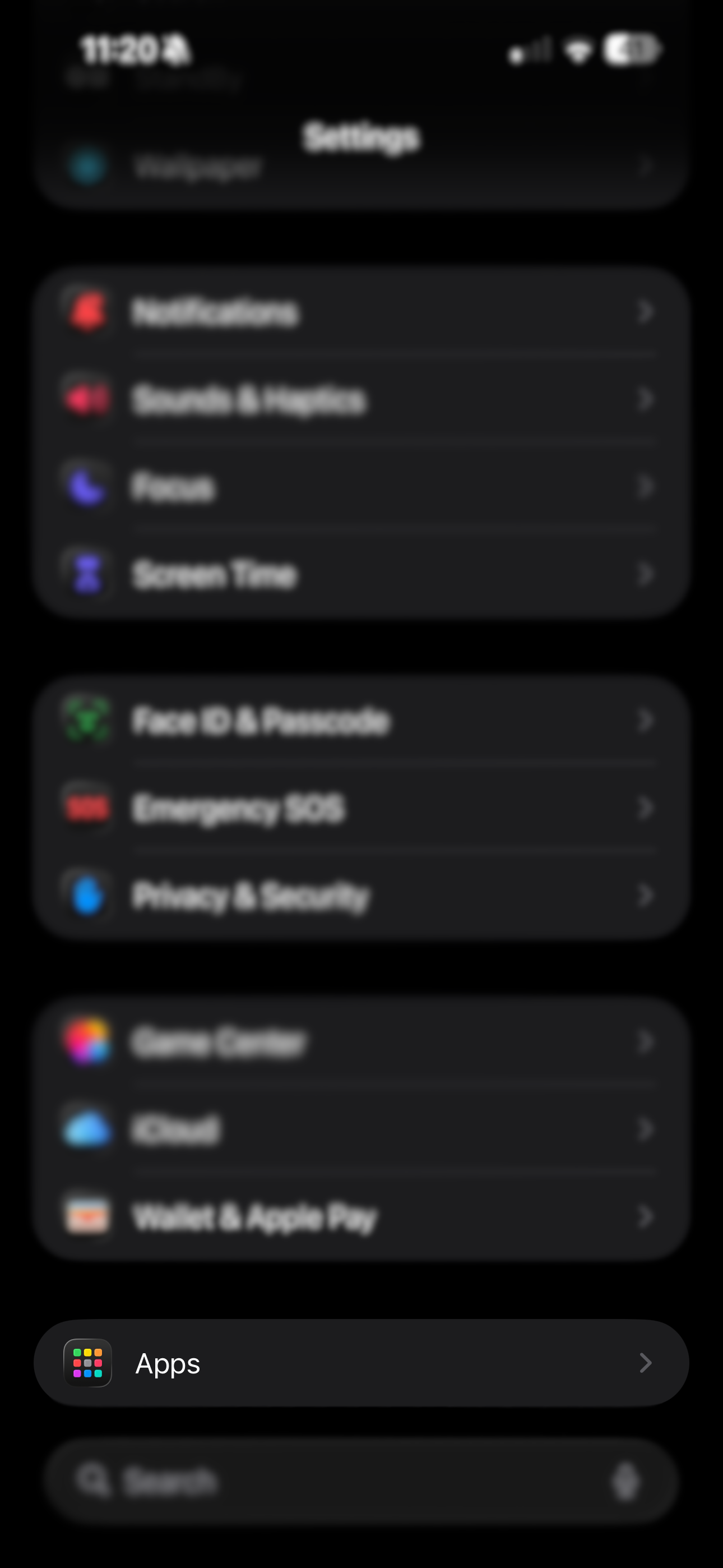Open Privacy & Security settings
Screen dimensions: 723x1568
tap(361, 896)
